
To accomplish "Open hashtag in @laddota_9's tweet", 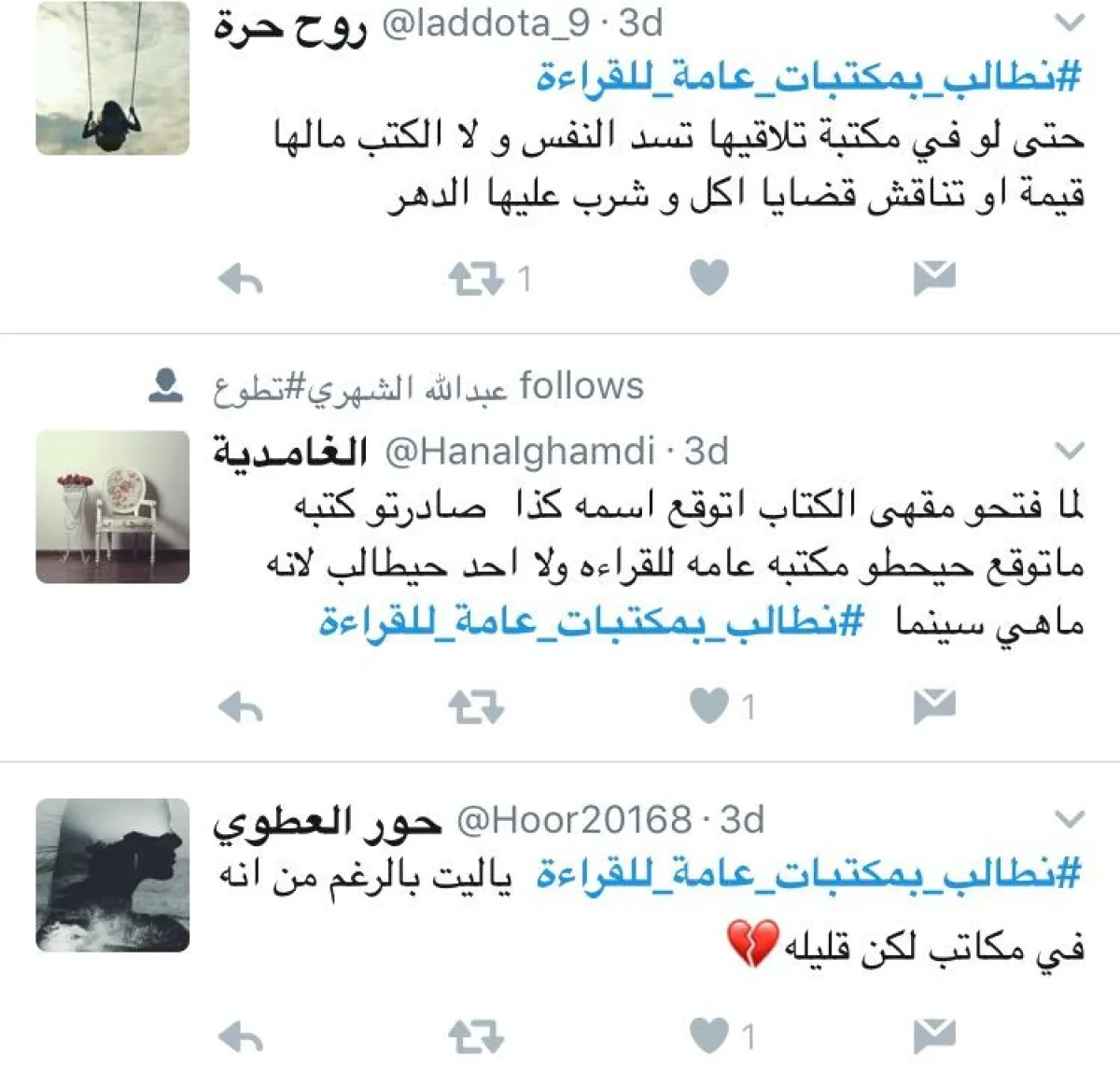I will pos(808,78).
